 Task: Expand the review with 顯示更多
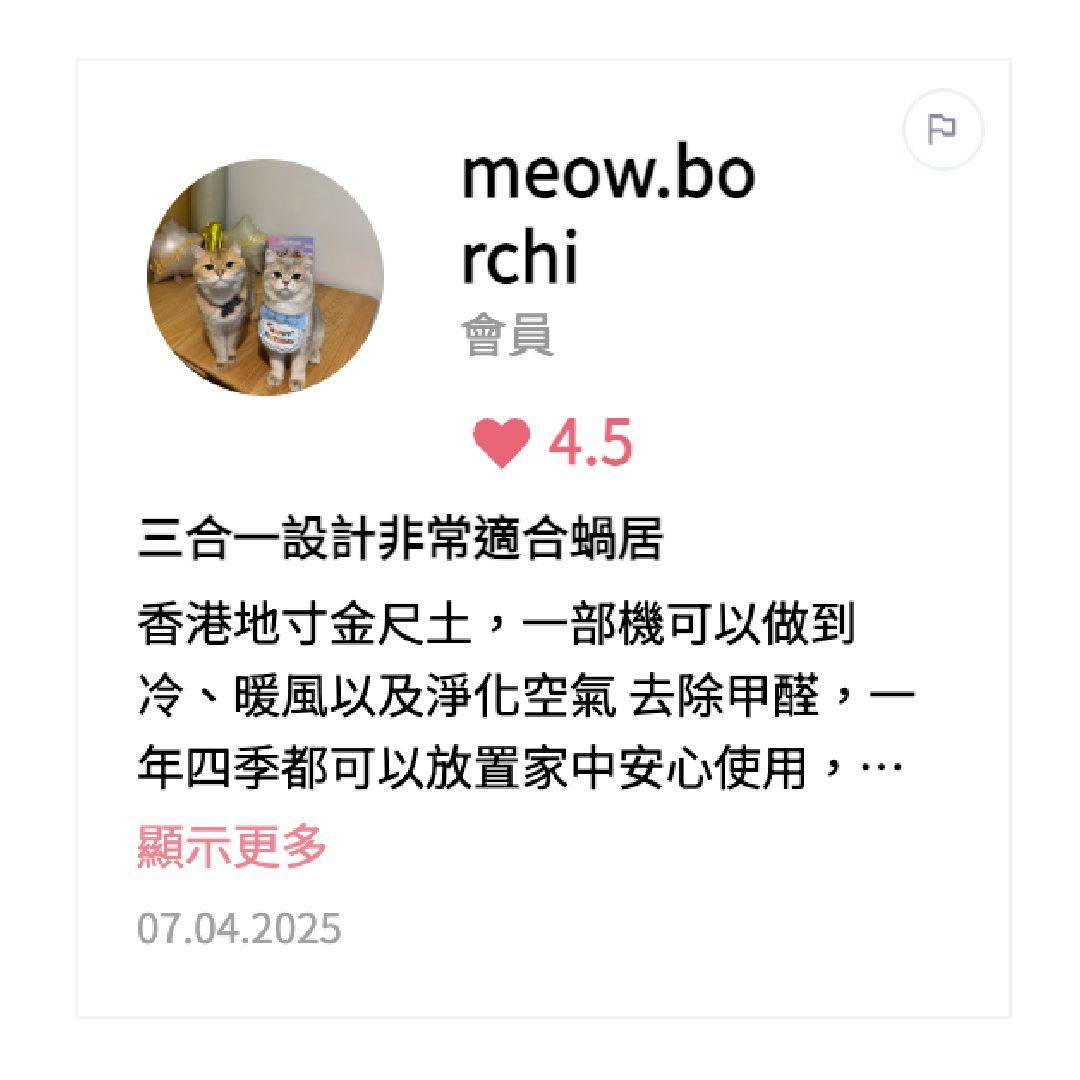pyautogui.click(x=232, y=847)
